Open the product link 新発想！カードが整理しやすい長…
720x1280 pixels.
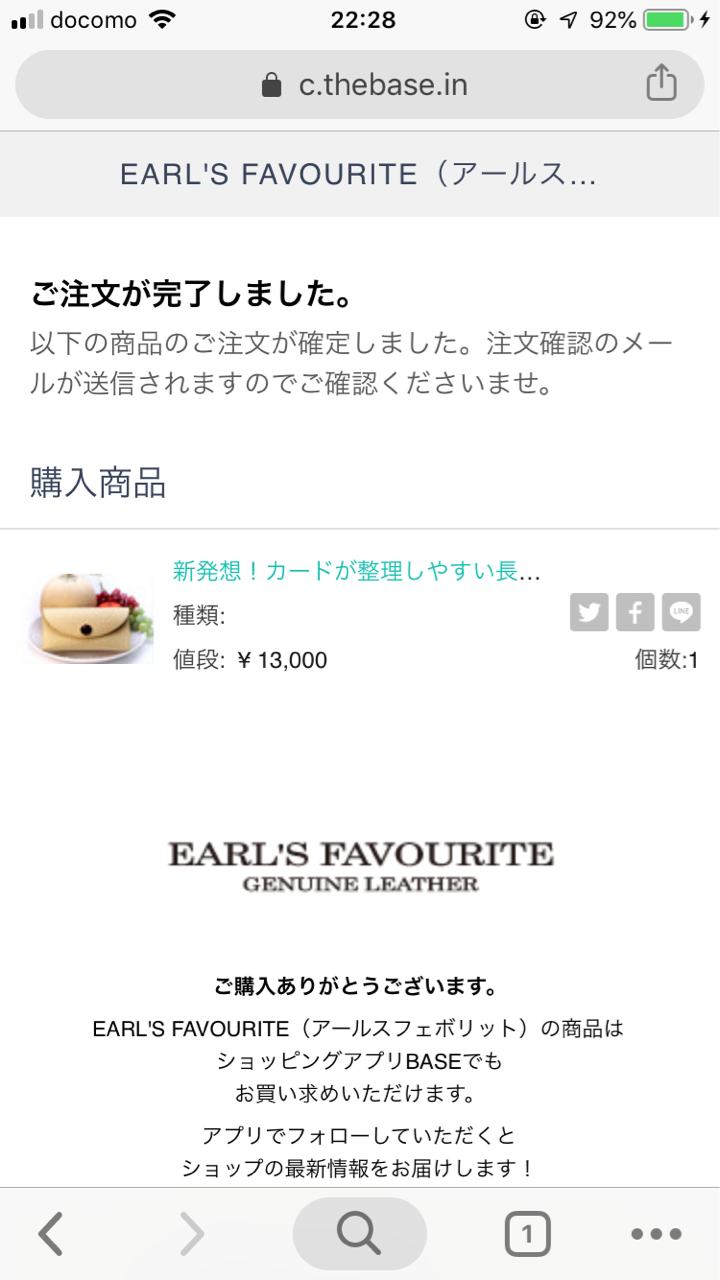357,572
